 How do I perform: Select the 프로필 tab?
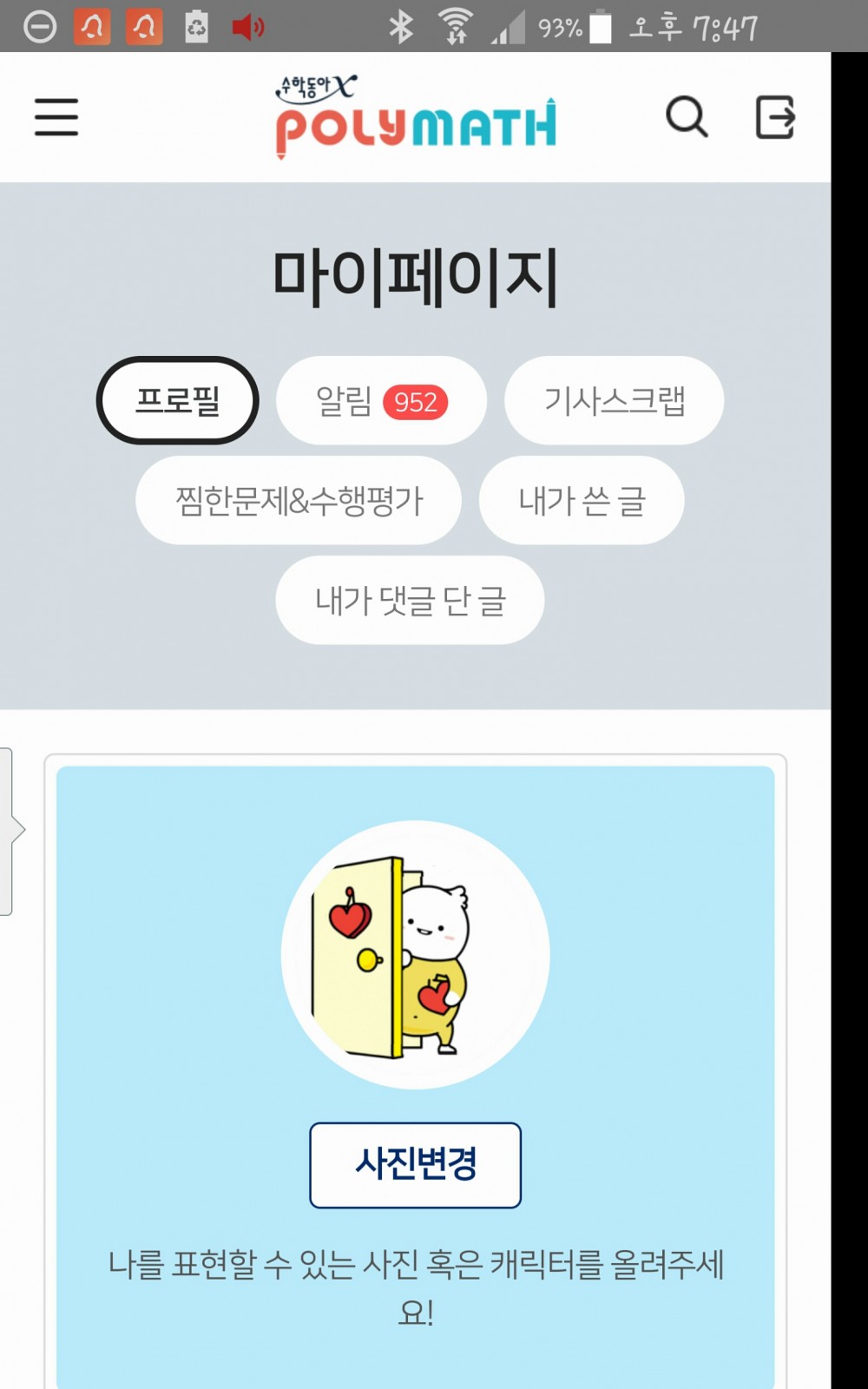pos(177,400)
